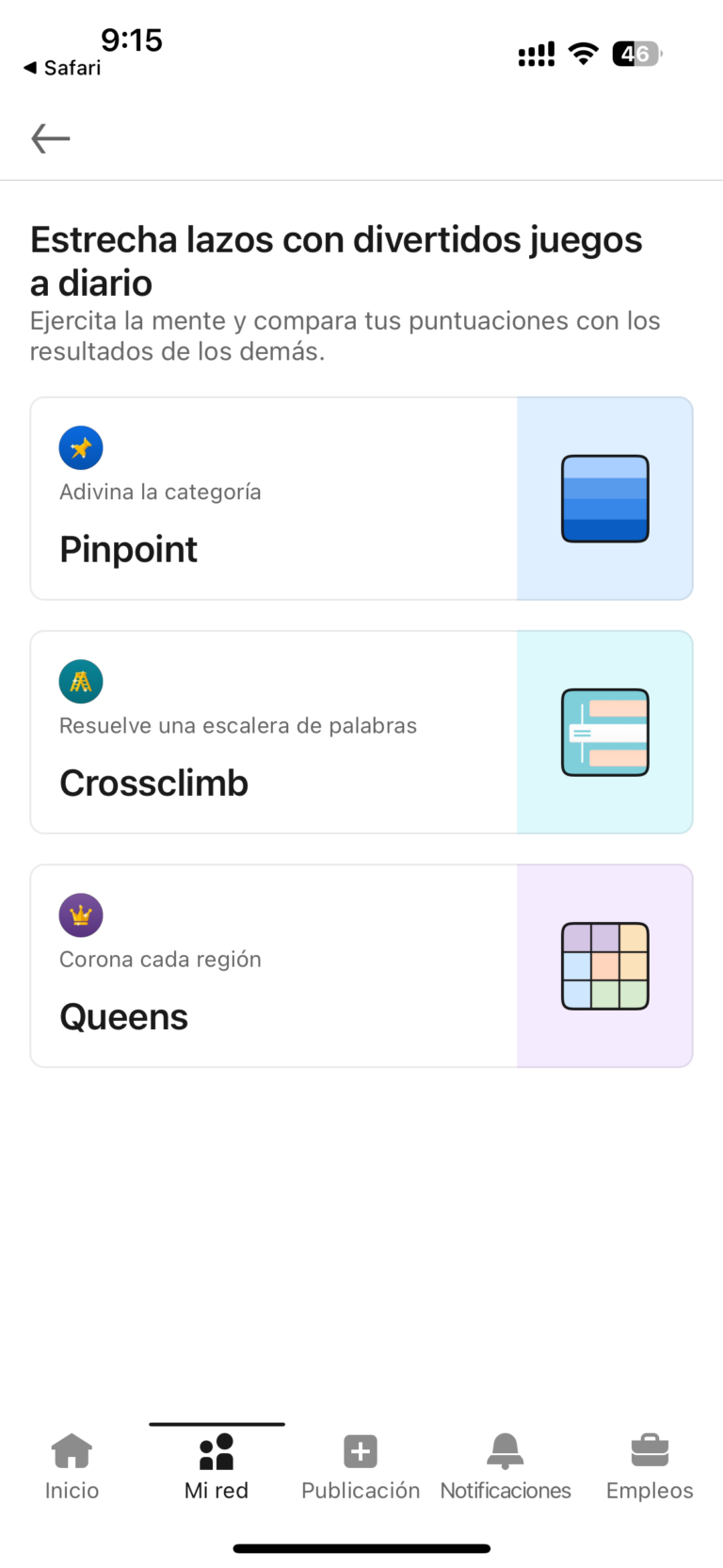Tap the Crossclimb puzzle preview image
The width and height of the screenshot is (723, 1568).
604,732
